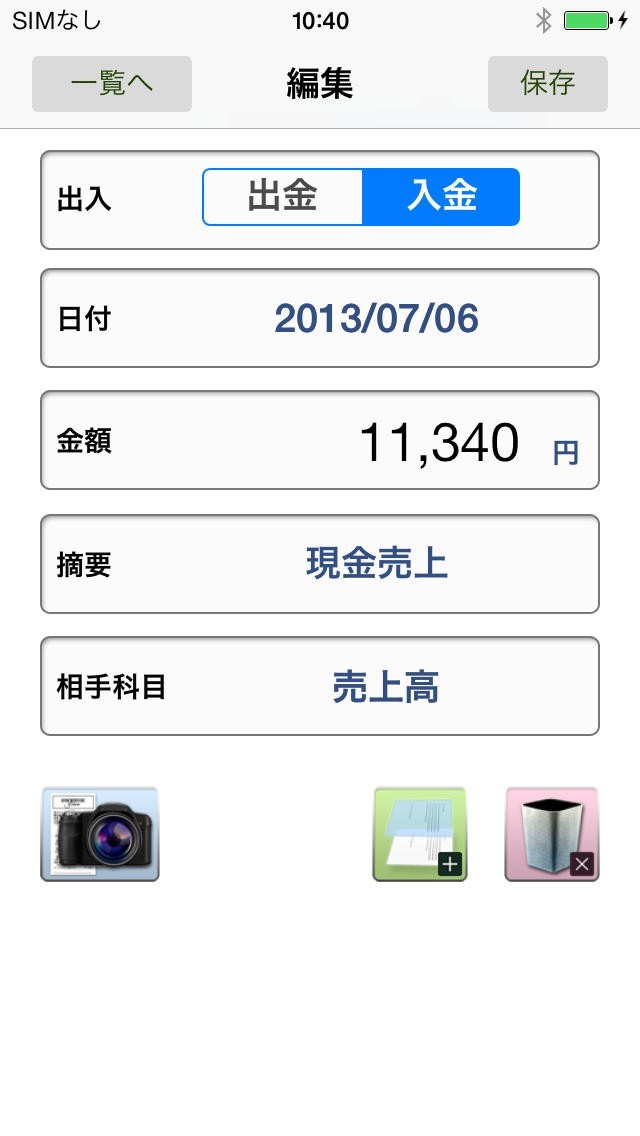Duplicate this entry with the copy icon
The image size is (640, 1136).
(x=420, y=834)
